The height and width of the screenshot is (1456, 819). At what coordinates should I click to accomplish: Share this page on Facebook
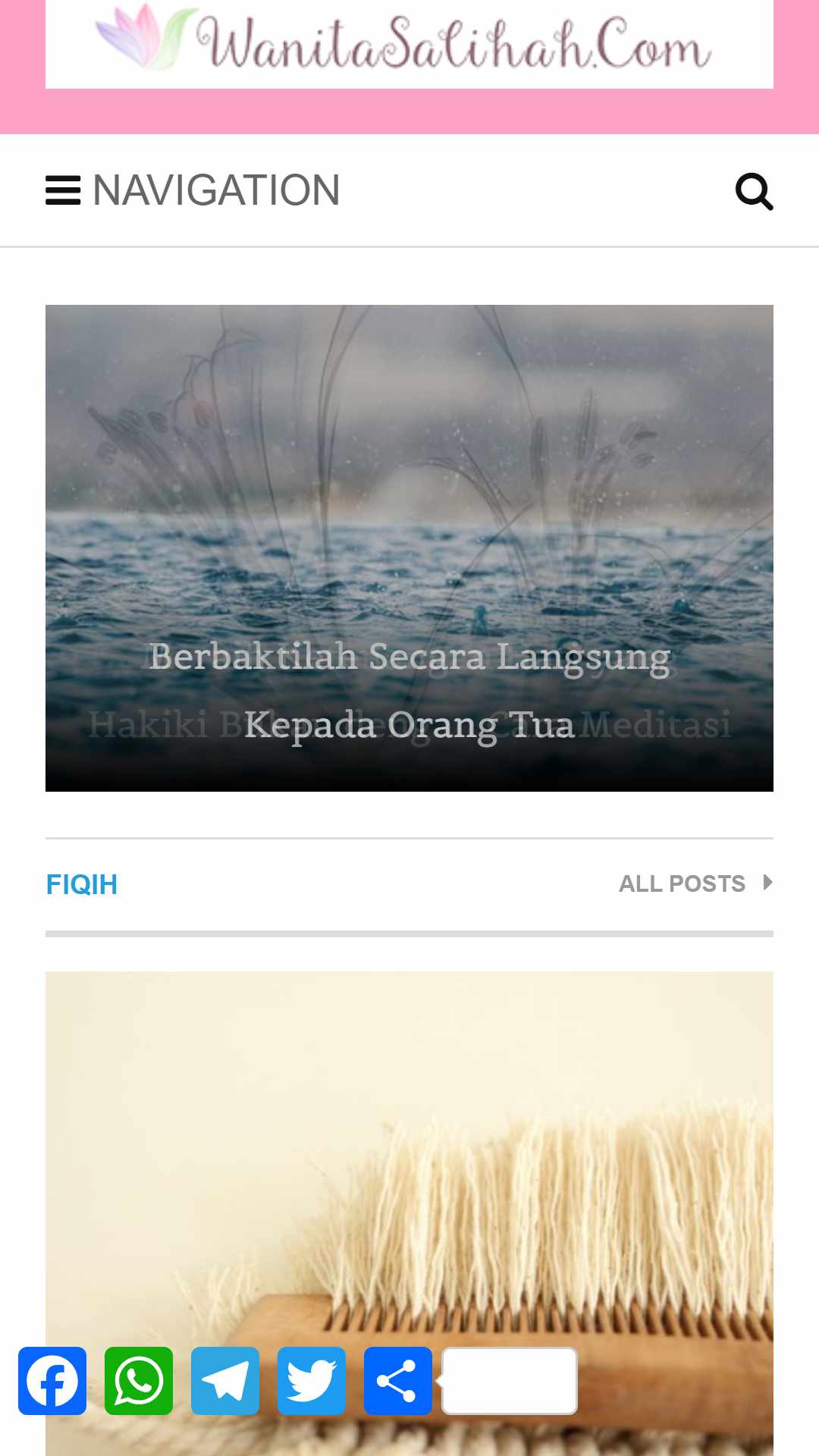[52, 1381]
